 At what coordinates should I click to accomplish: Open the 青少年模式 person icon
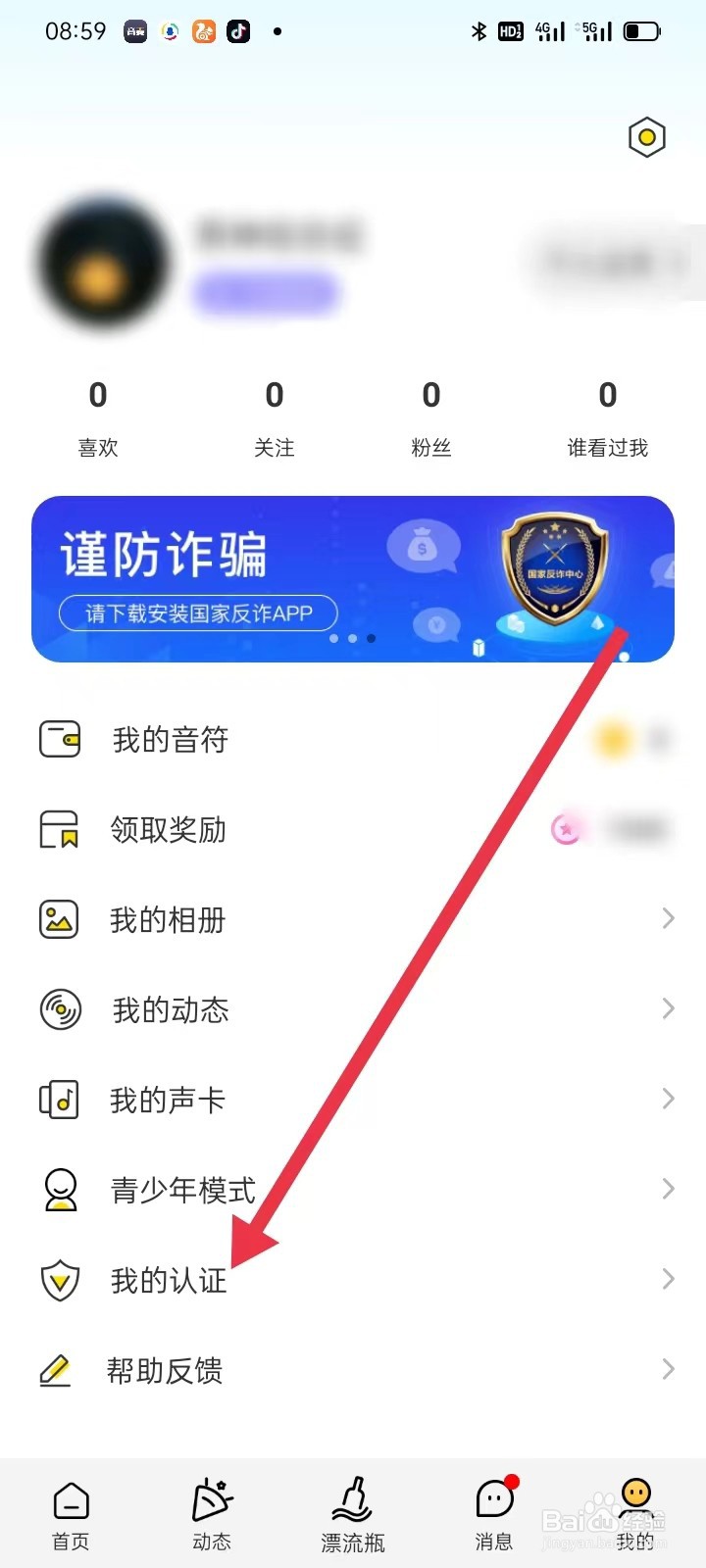[x=61, y=1189]
